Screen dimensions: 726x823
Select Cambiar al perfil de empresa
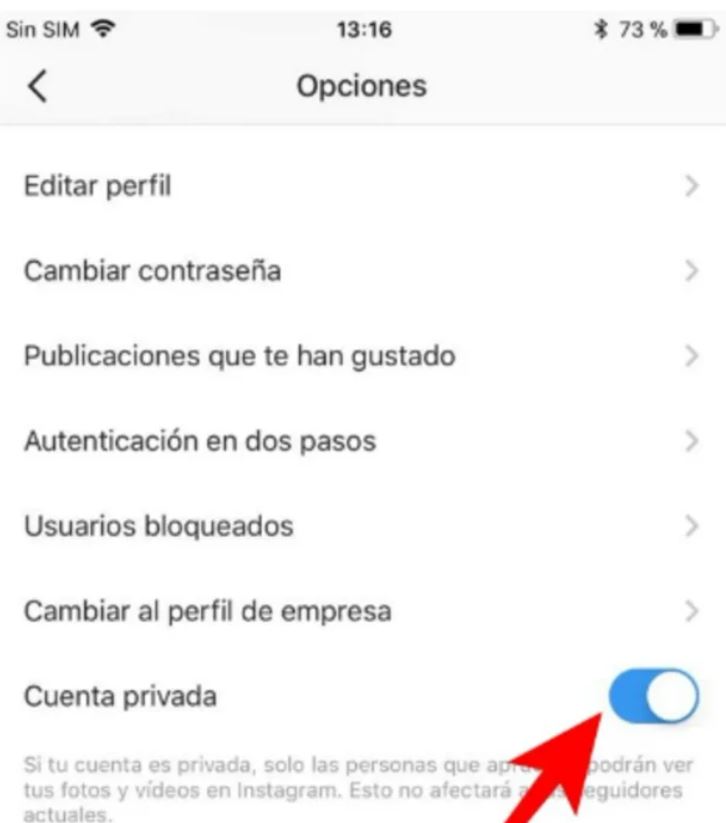pos(208,611)
